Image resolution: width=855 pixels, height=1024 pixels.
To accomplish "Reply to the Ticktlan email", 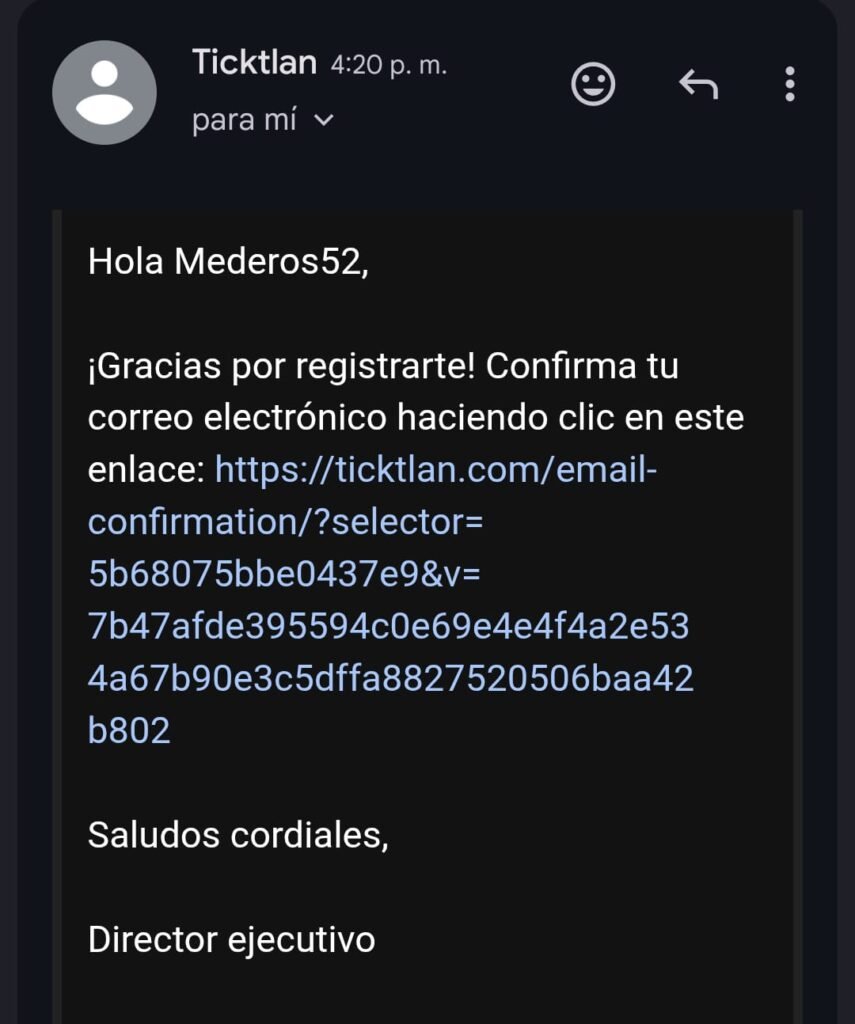I will (698, 86).
